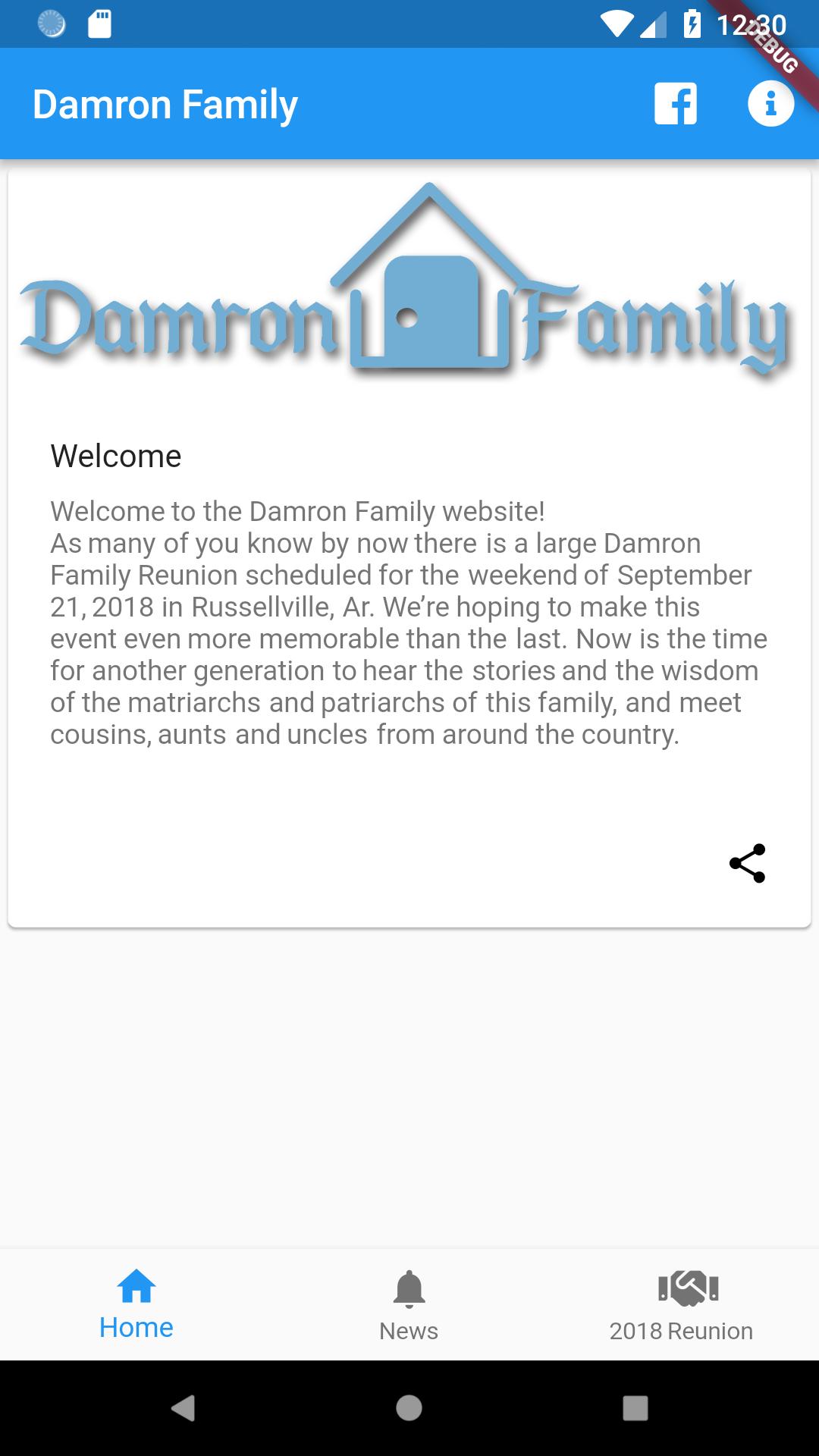Tap the info icon for app details
819x1456 pixels.
[x=770, y=104]
